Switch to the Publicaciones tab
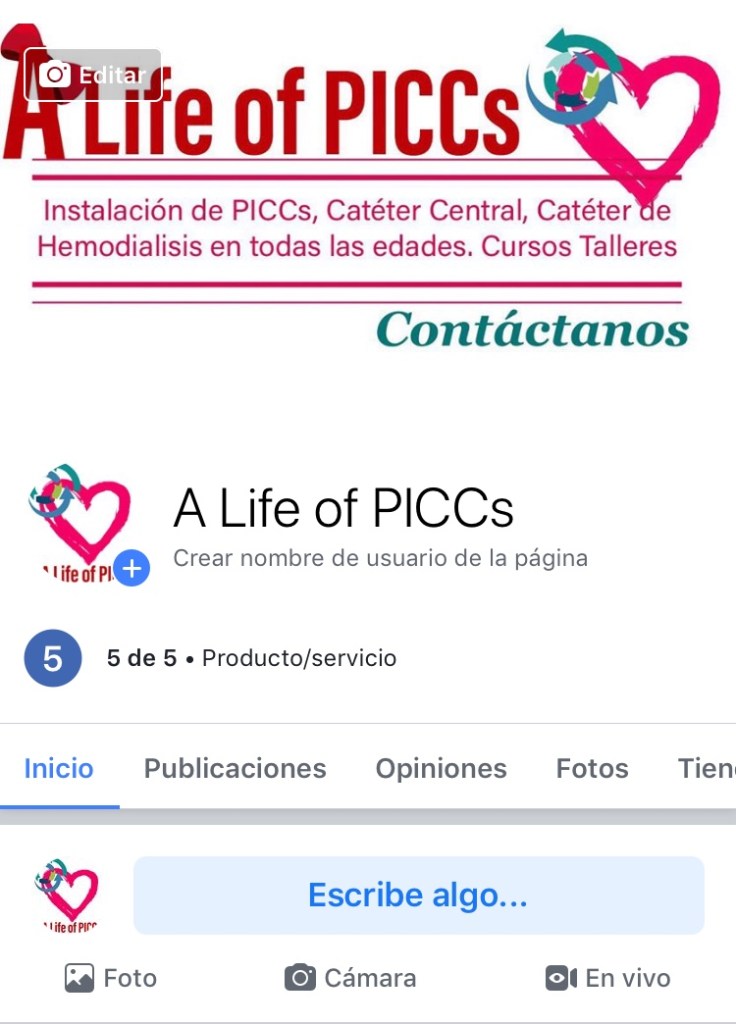Image resolution: width=736 pixels, height=1024 pixels. click(x=235, y=768)
